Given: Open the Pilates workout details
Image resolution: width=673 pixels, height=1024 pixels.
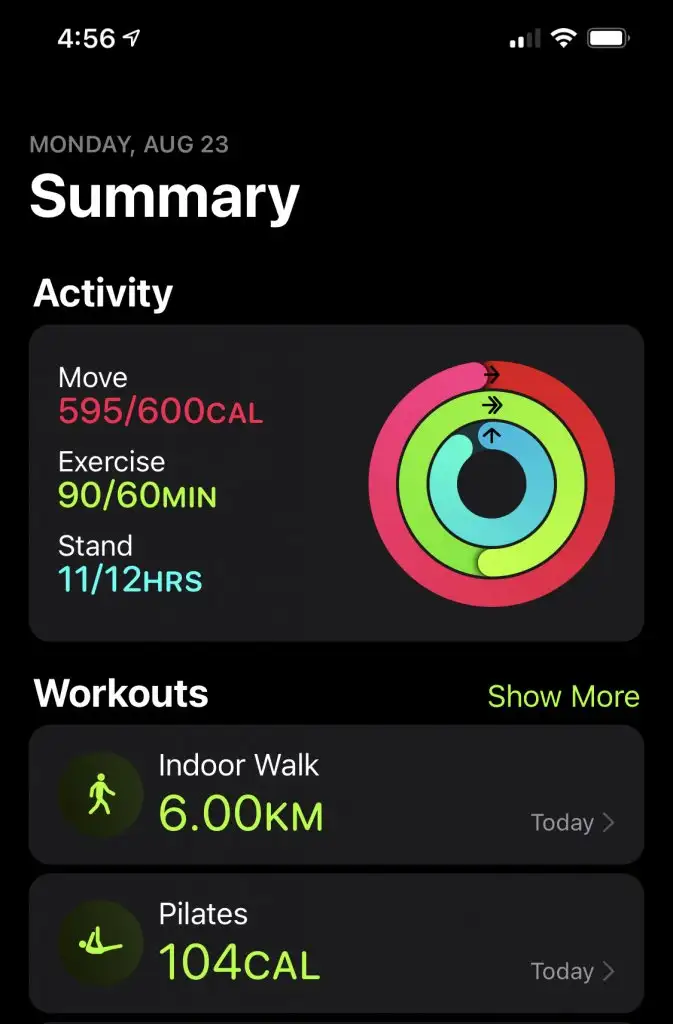Looking at the screenshot, I should click(336, 943).
